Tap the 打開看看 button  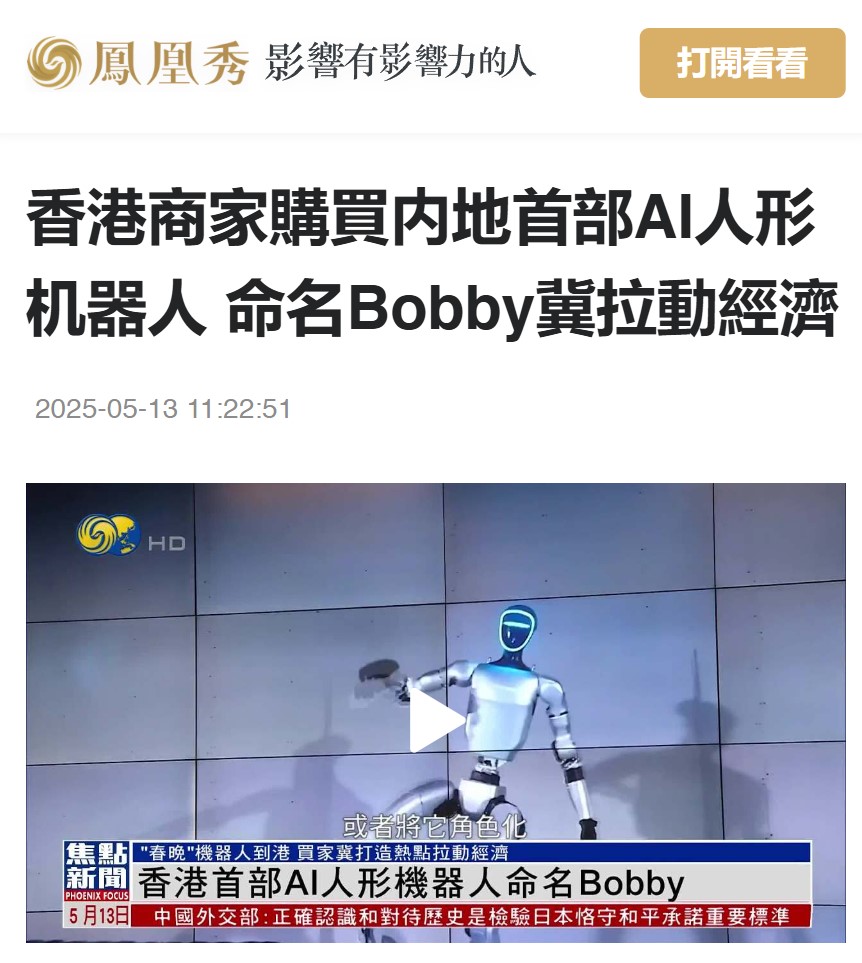742,63
